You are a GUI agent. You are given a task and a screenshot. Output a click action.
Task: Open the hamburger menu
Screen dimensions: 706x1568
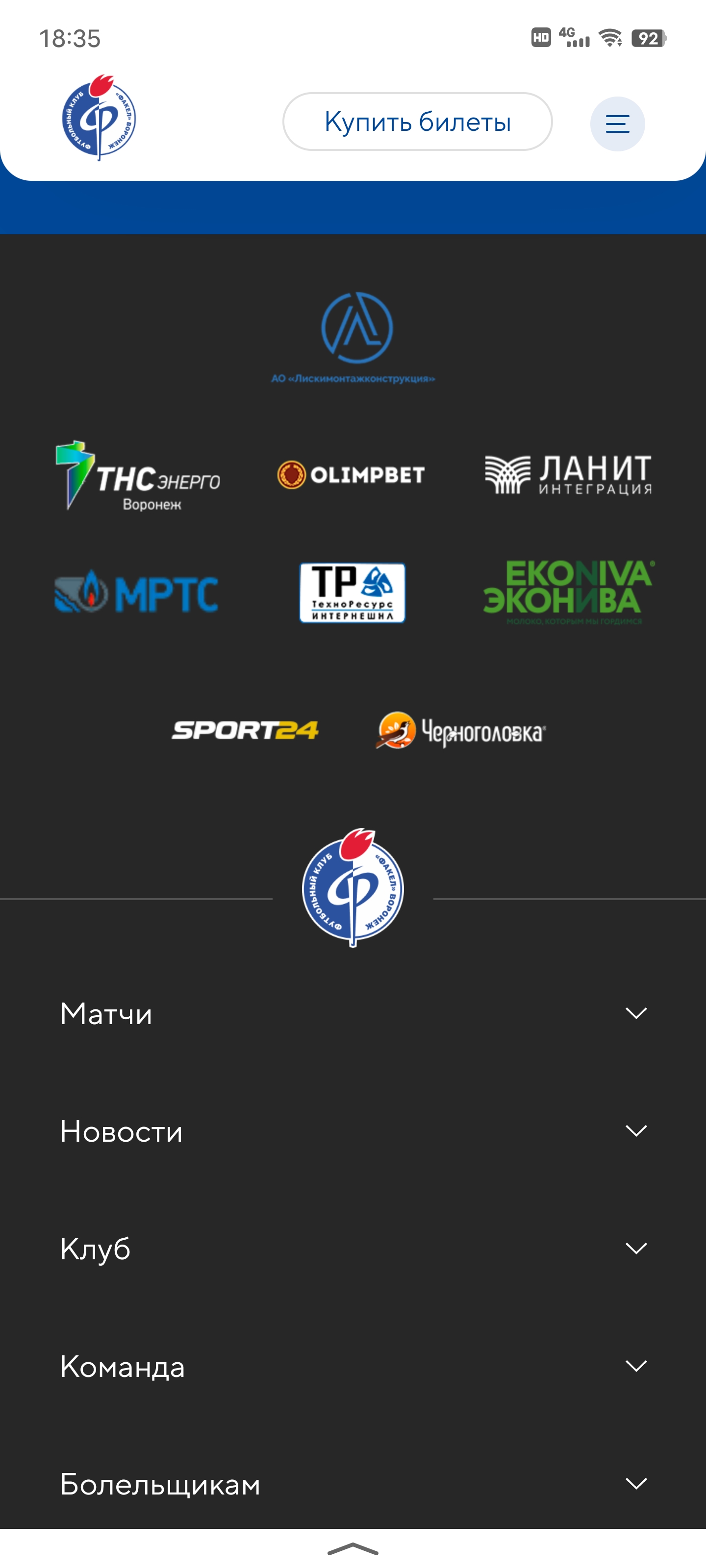tap(617, 123)
